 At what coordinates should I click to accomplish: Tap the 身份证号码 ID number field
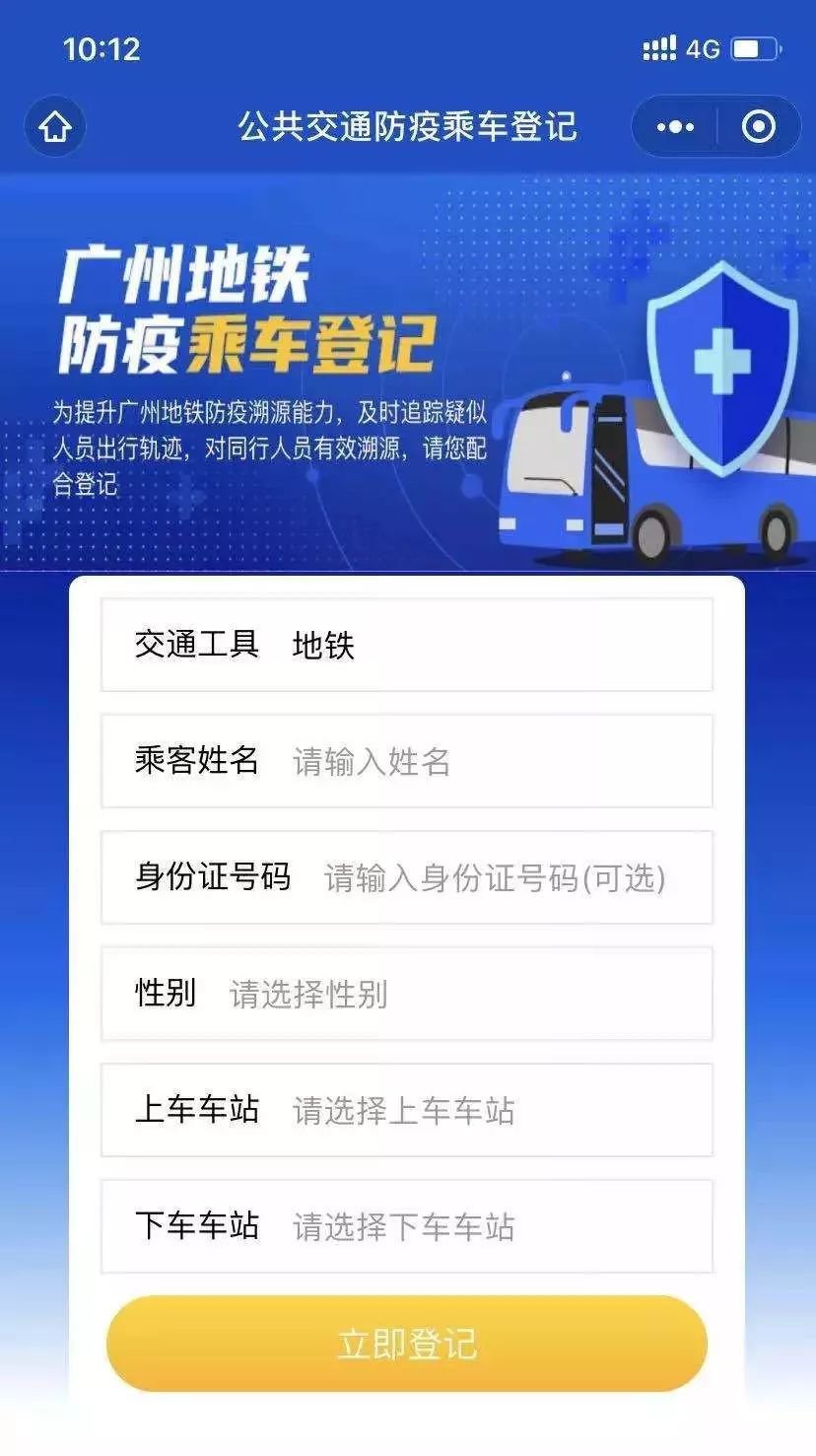coord(493,877)
